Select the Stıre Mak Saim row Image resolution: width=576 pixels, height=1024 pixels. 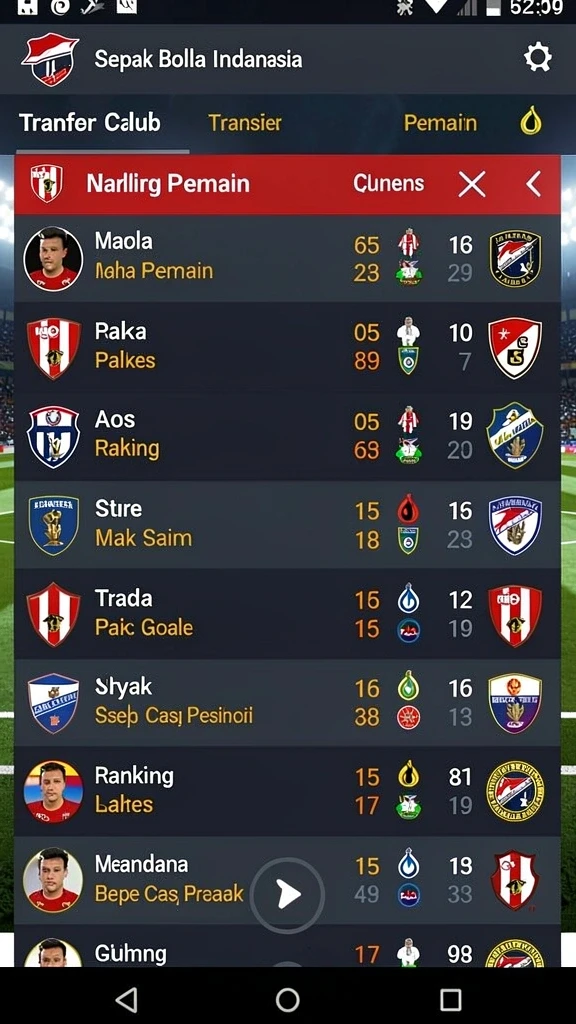(x=287, y=524)
